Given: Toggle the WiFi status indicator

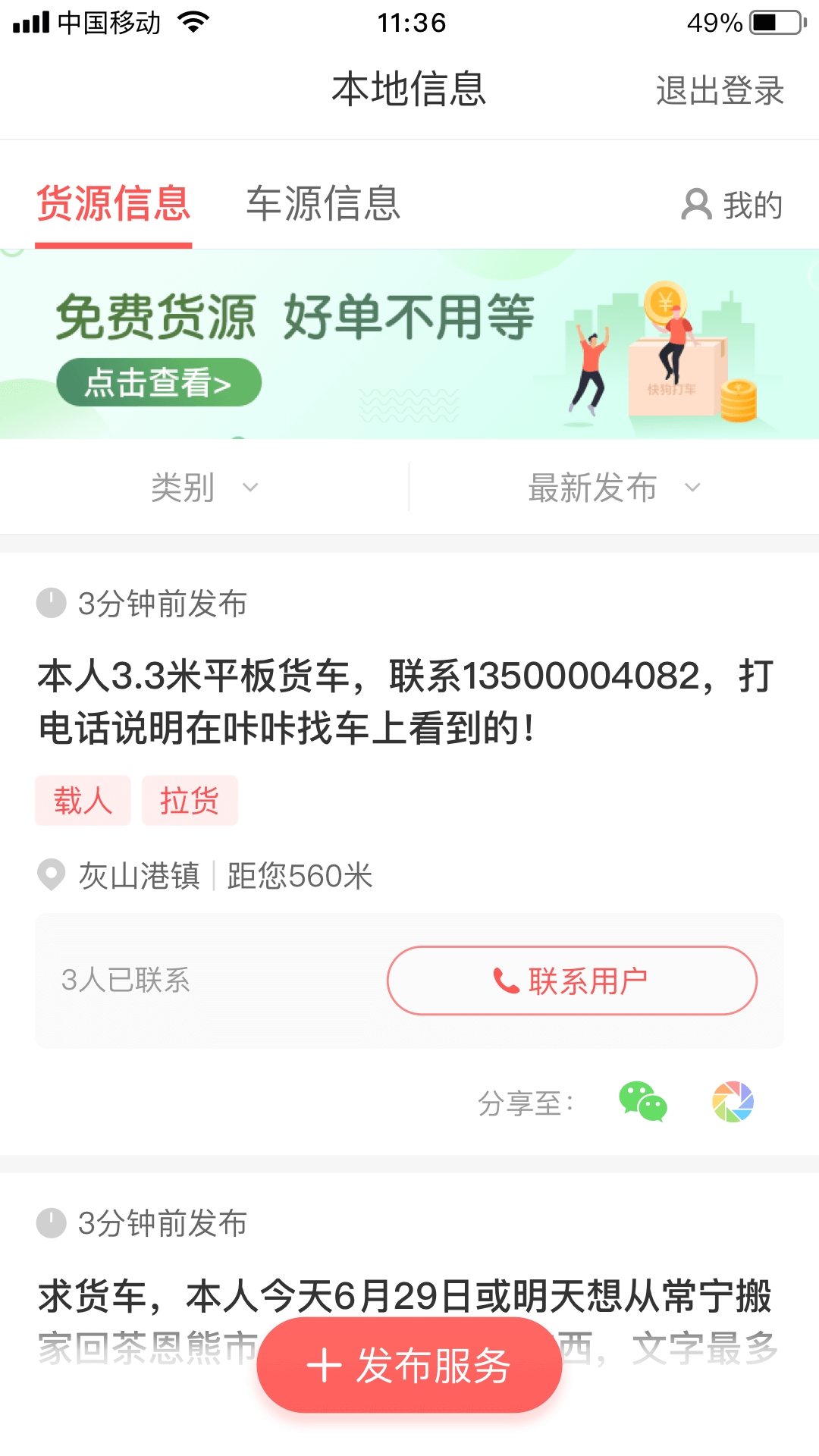Looking at the screenshot, I should [x=193, y=21].
